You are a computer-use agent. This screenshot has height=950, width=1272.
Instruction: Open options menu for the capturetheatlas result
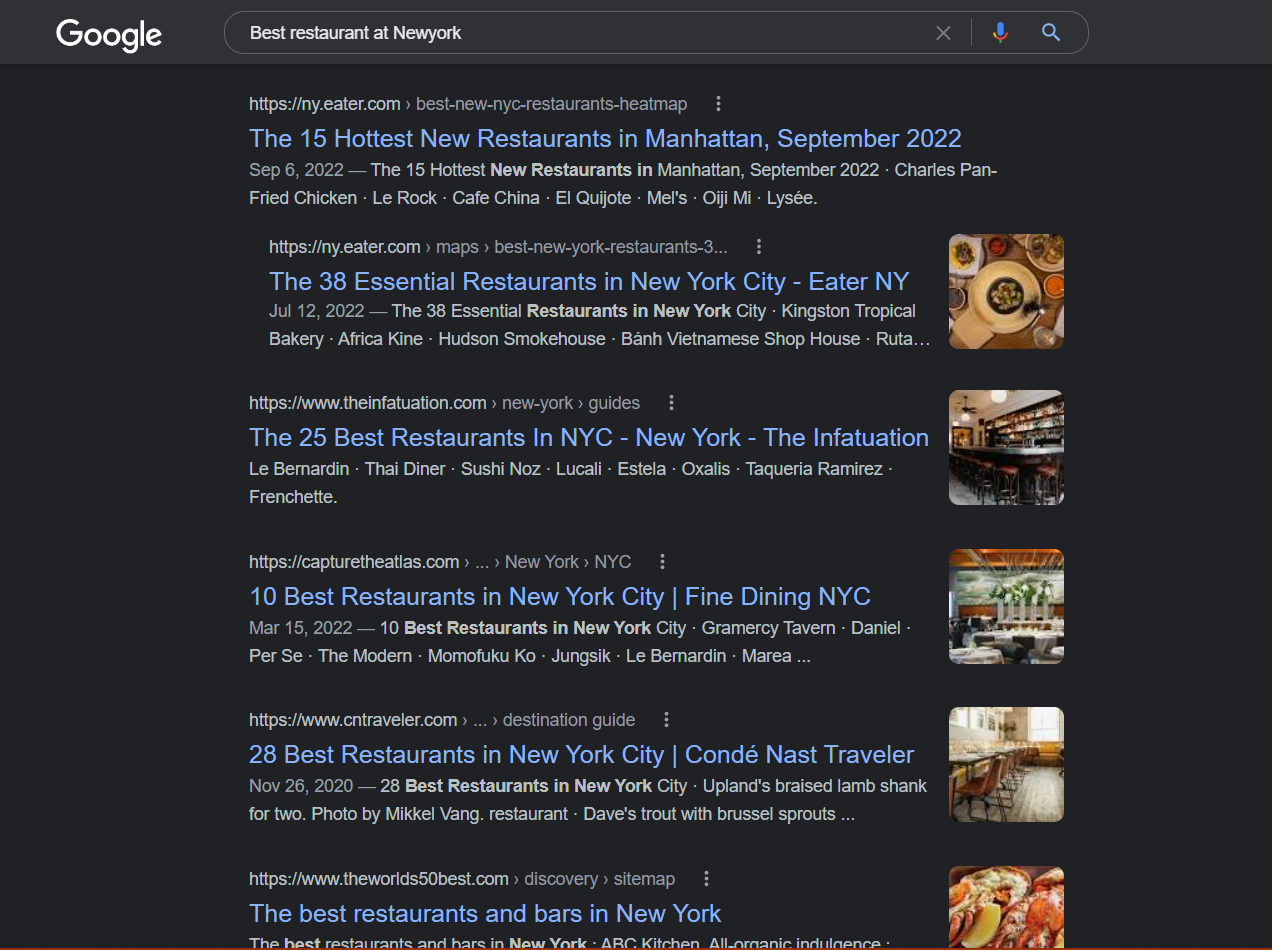662,562
